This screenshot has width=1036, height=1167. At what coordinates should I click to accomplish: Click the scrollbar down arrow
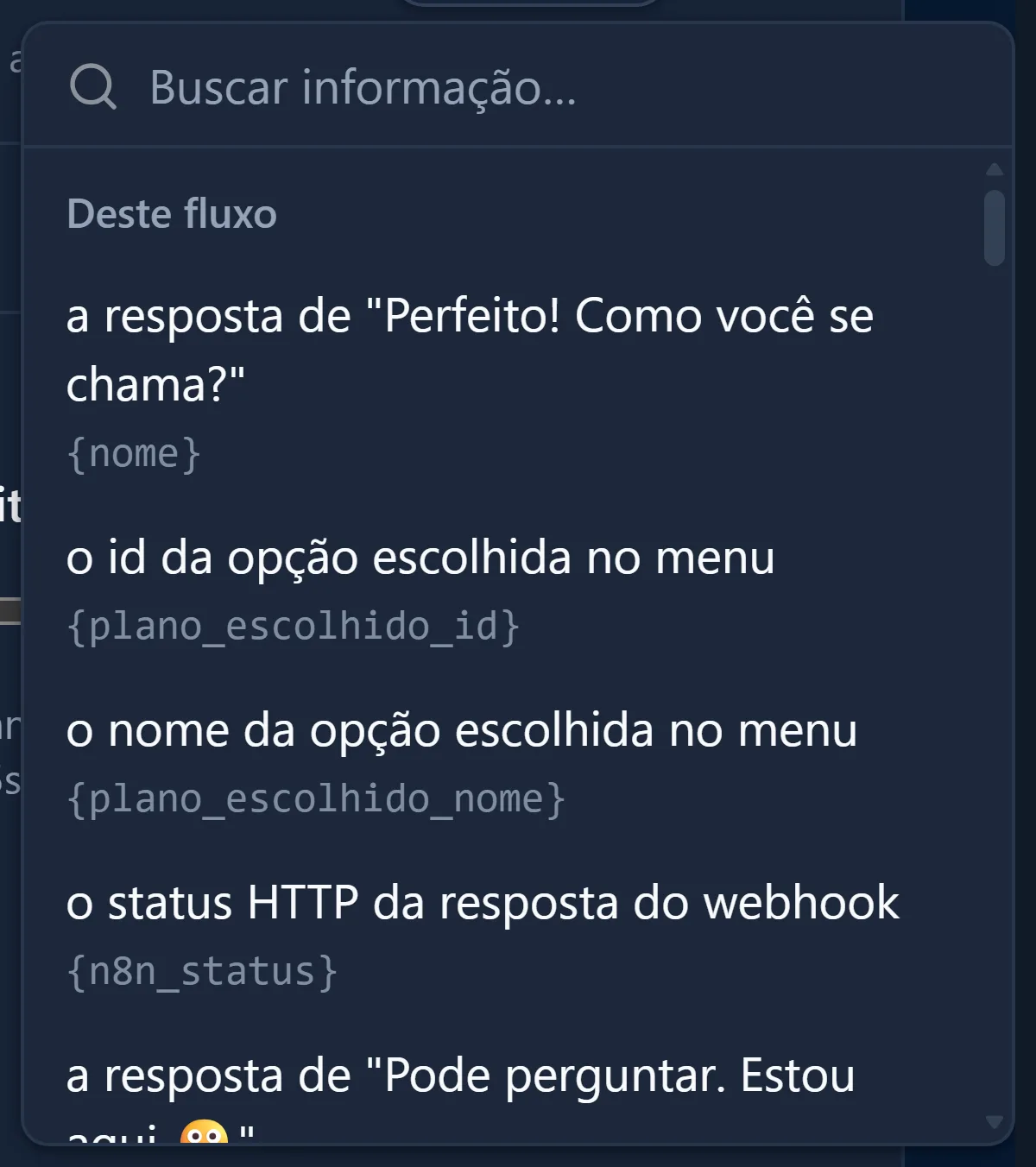coord(995,1122)
